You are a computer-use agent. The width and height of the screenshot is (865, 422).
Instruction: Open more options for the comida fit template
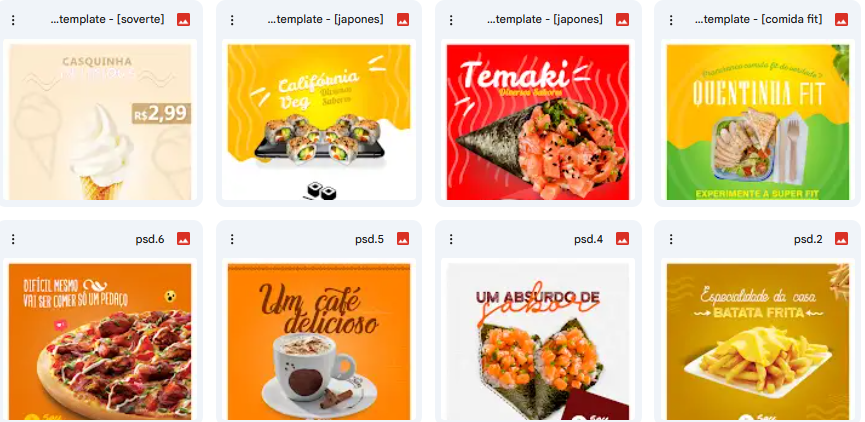(x=671, y=19)
